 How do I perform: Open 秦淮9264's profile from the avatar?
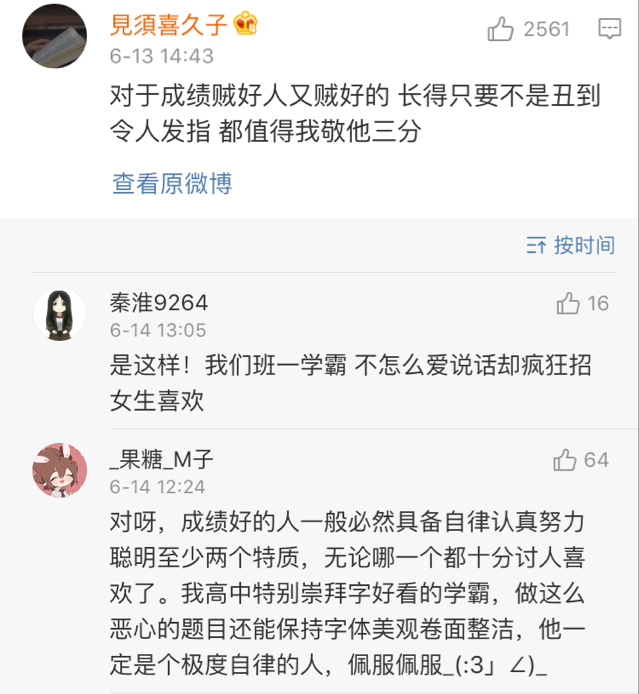(60, 315)
